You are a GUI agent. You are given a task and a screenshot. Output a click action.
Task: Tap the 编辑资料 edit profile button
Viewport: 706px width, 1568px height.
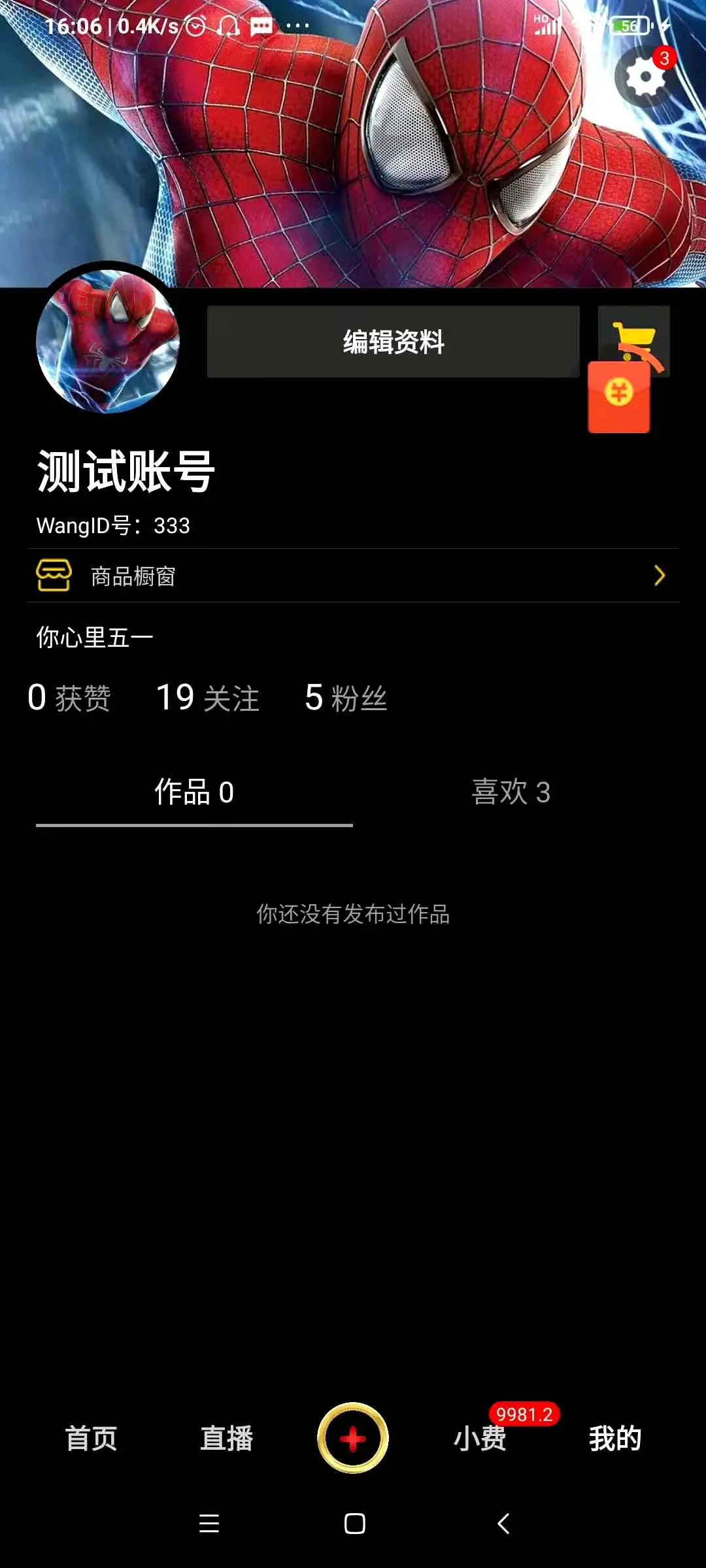[393, 342]
